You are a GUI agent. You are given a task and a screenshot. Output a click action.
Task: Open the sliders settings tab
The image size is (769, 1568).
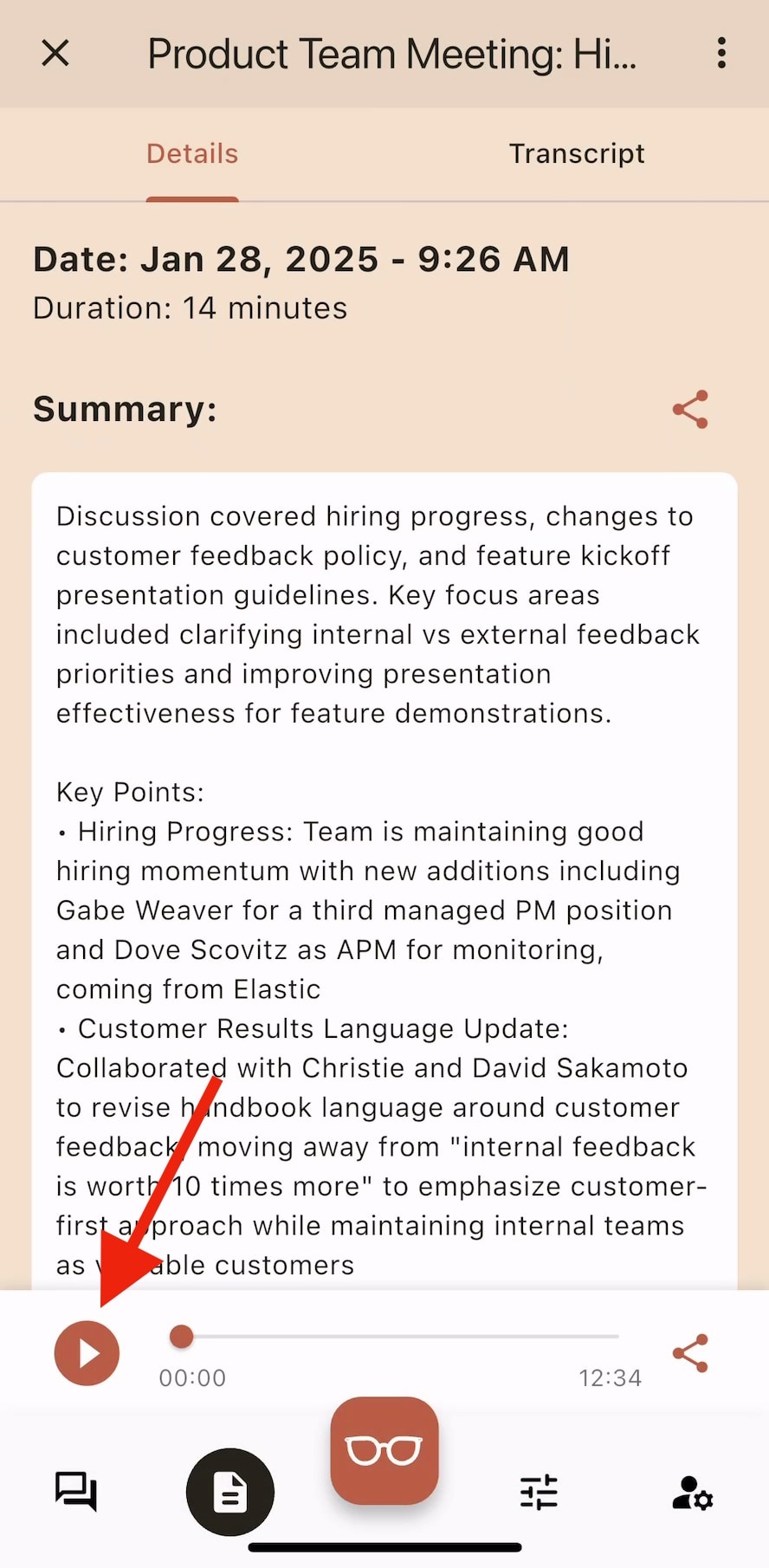[x=539, y=1492]
